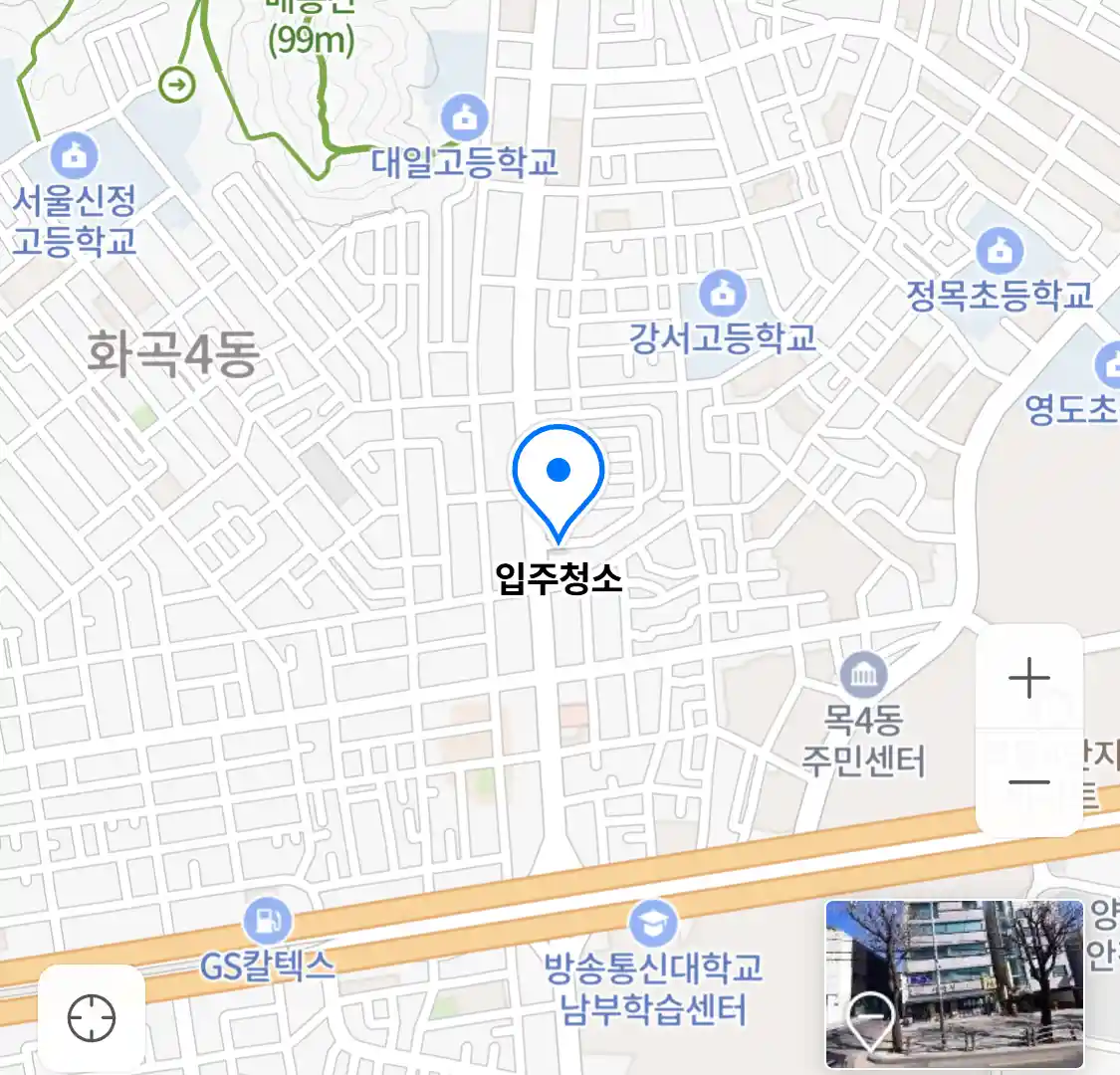The width and height of the screenshot is (1120, 1075).
Task: Open the street view thumbnail
Action: tap(954, 983)
